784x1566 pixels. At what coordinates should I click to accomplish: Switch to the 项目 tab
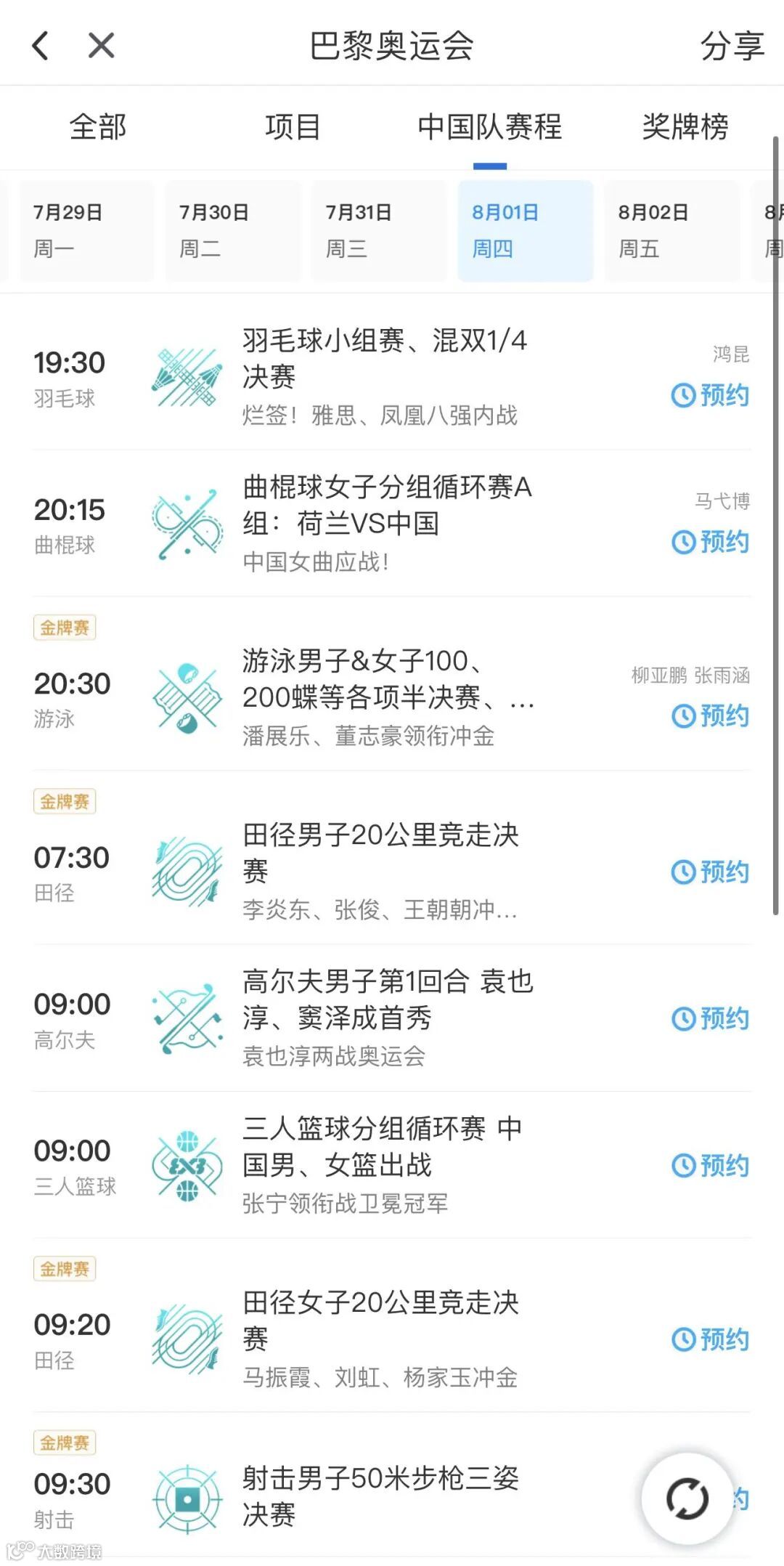[x=293, y=126]
